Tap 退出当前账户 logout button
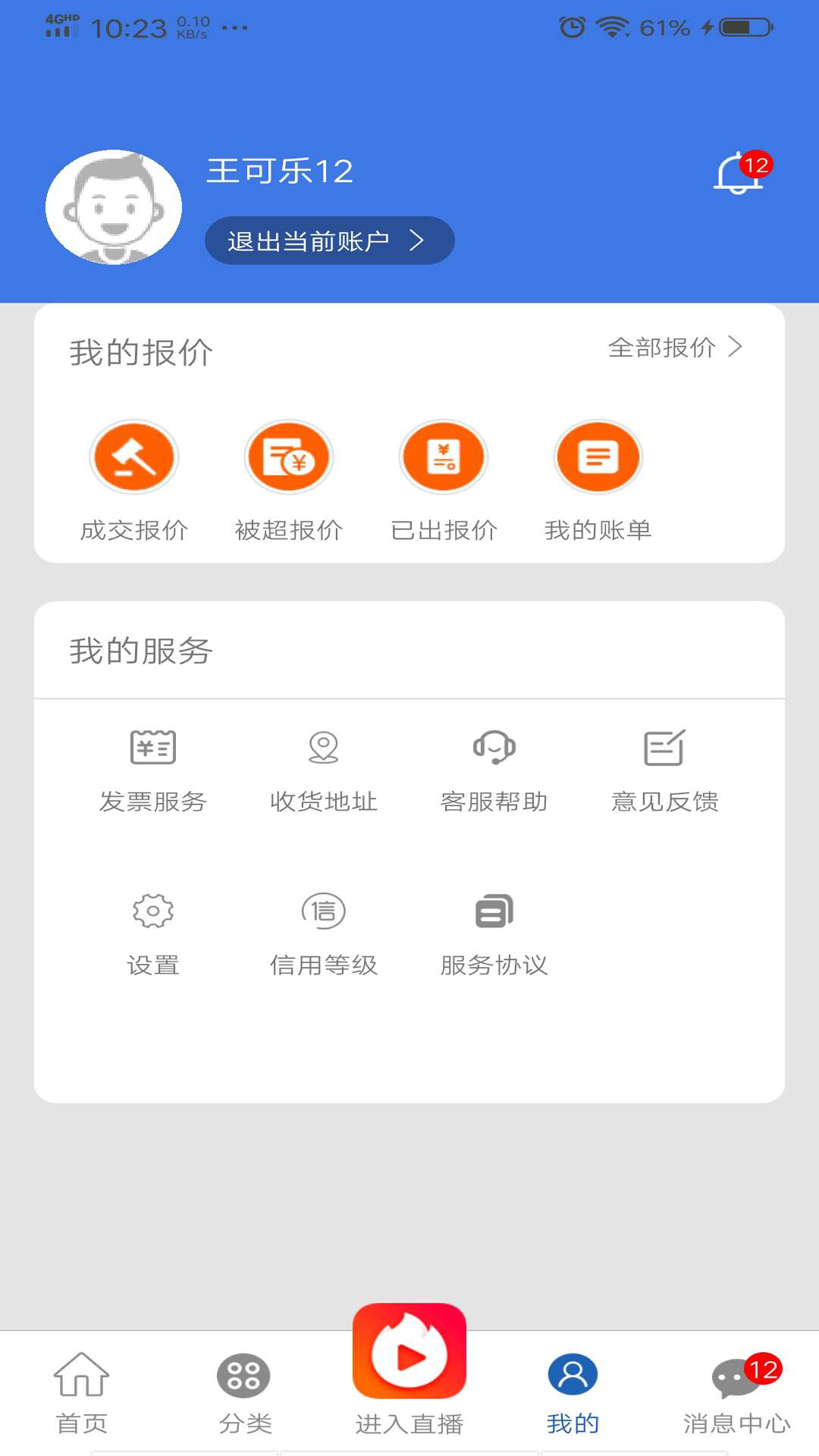Viewport: 819px width, 1456px height. point(329,239)
